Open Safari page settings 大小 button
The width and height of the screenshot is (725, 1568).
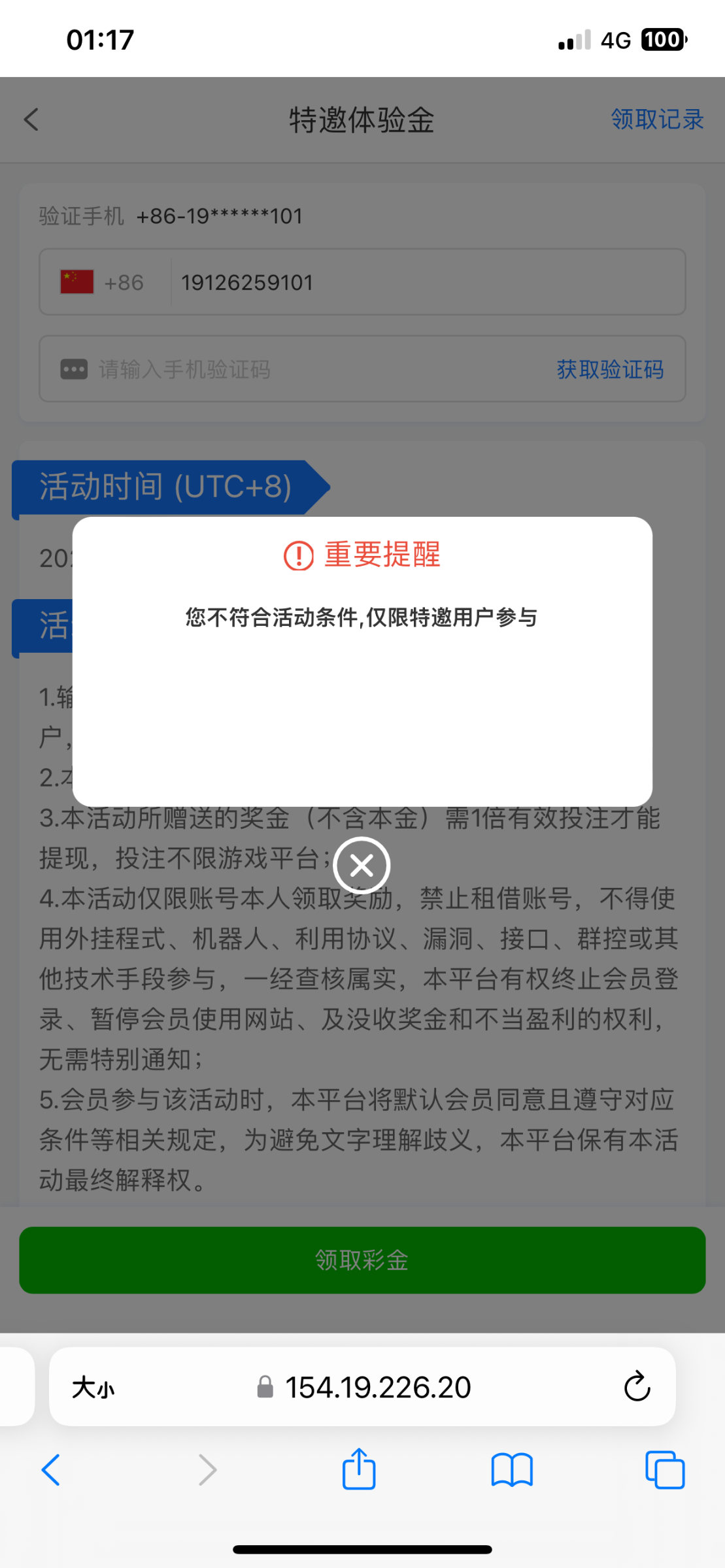(93, 1387)
